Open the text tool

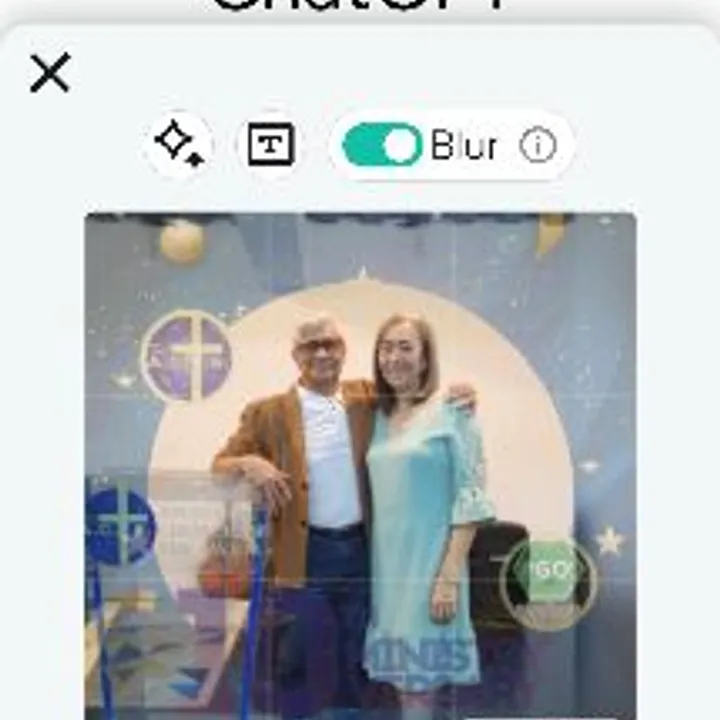pos(271,145)
